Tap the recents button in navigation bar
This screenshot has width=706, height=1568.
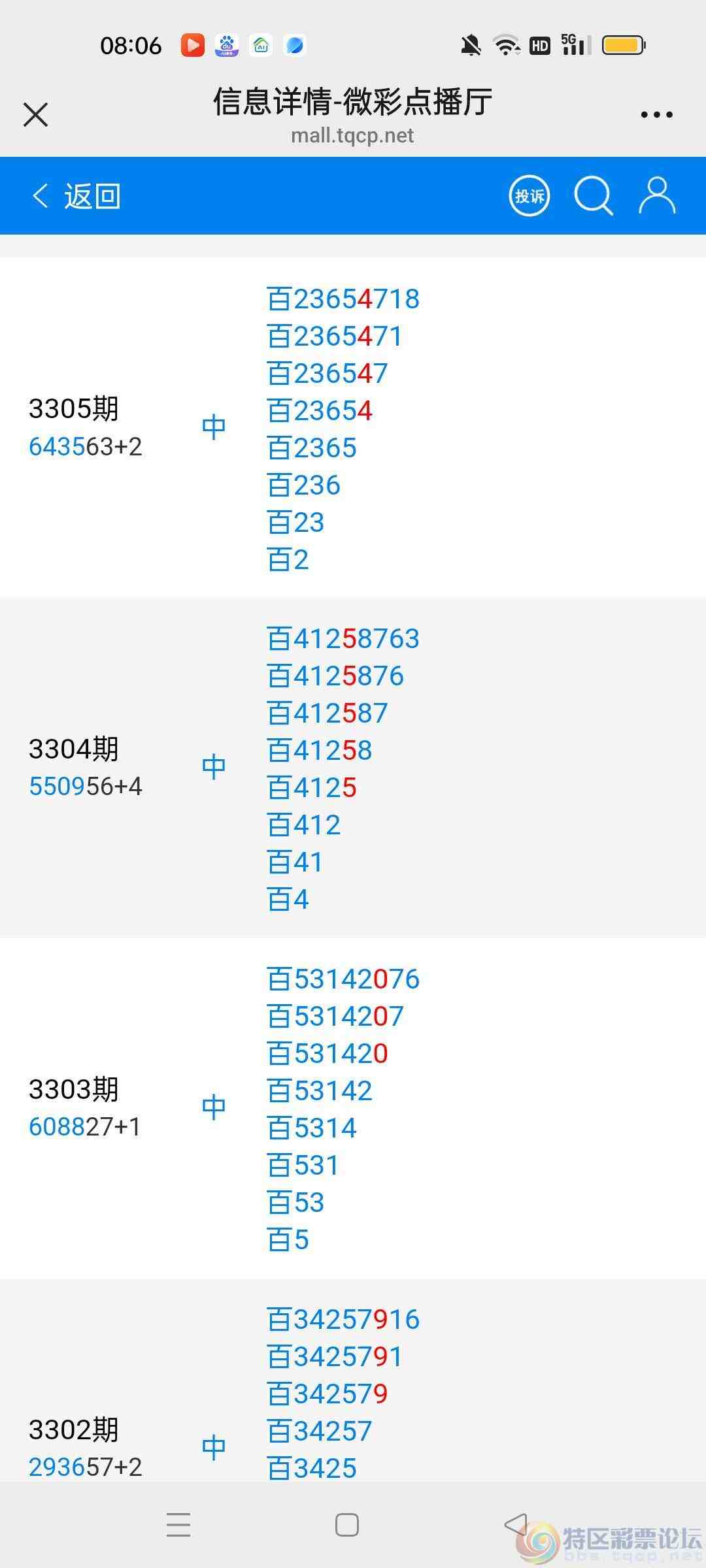178,1525
